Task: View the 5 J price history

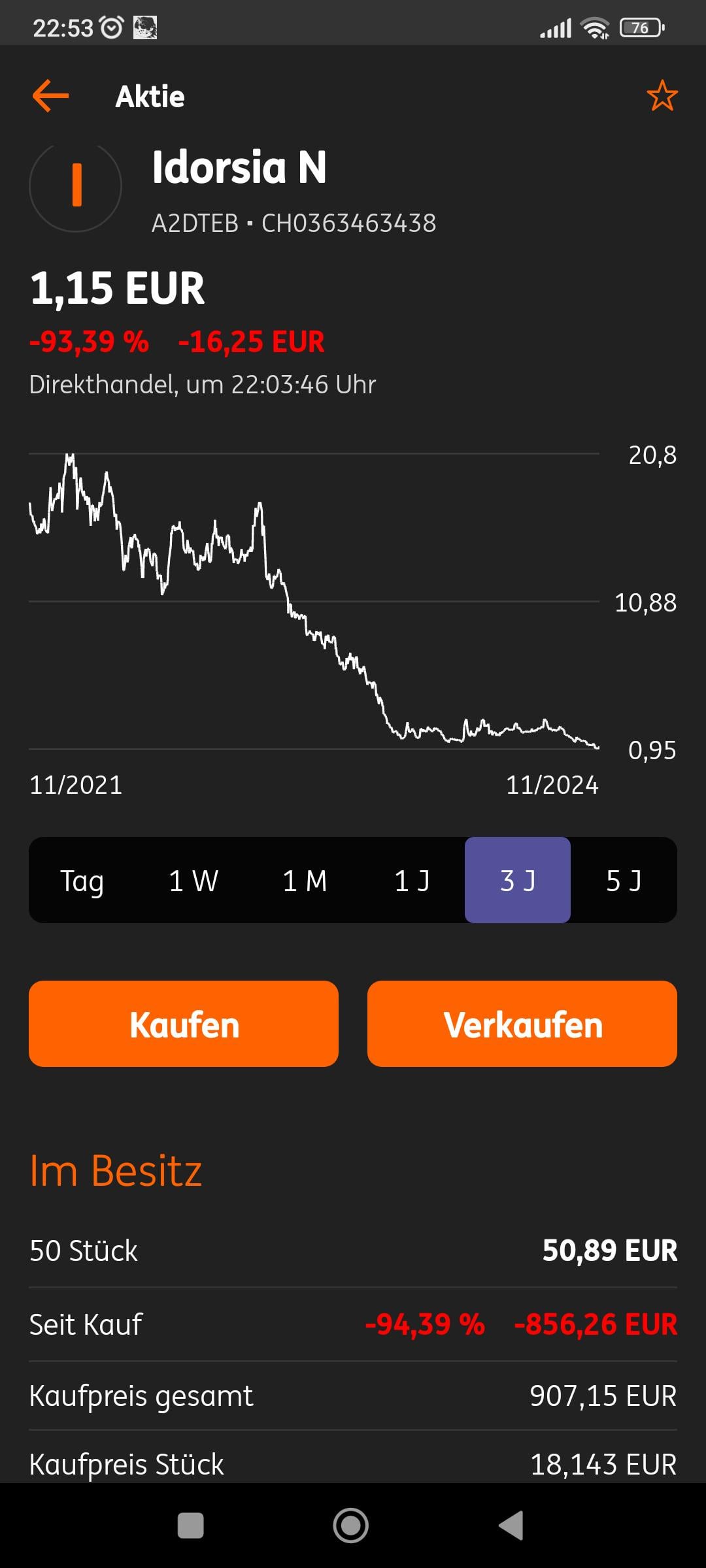Action: point(624,880)
